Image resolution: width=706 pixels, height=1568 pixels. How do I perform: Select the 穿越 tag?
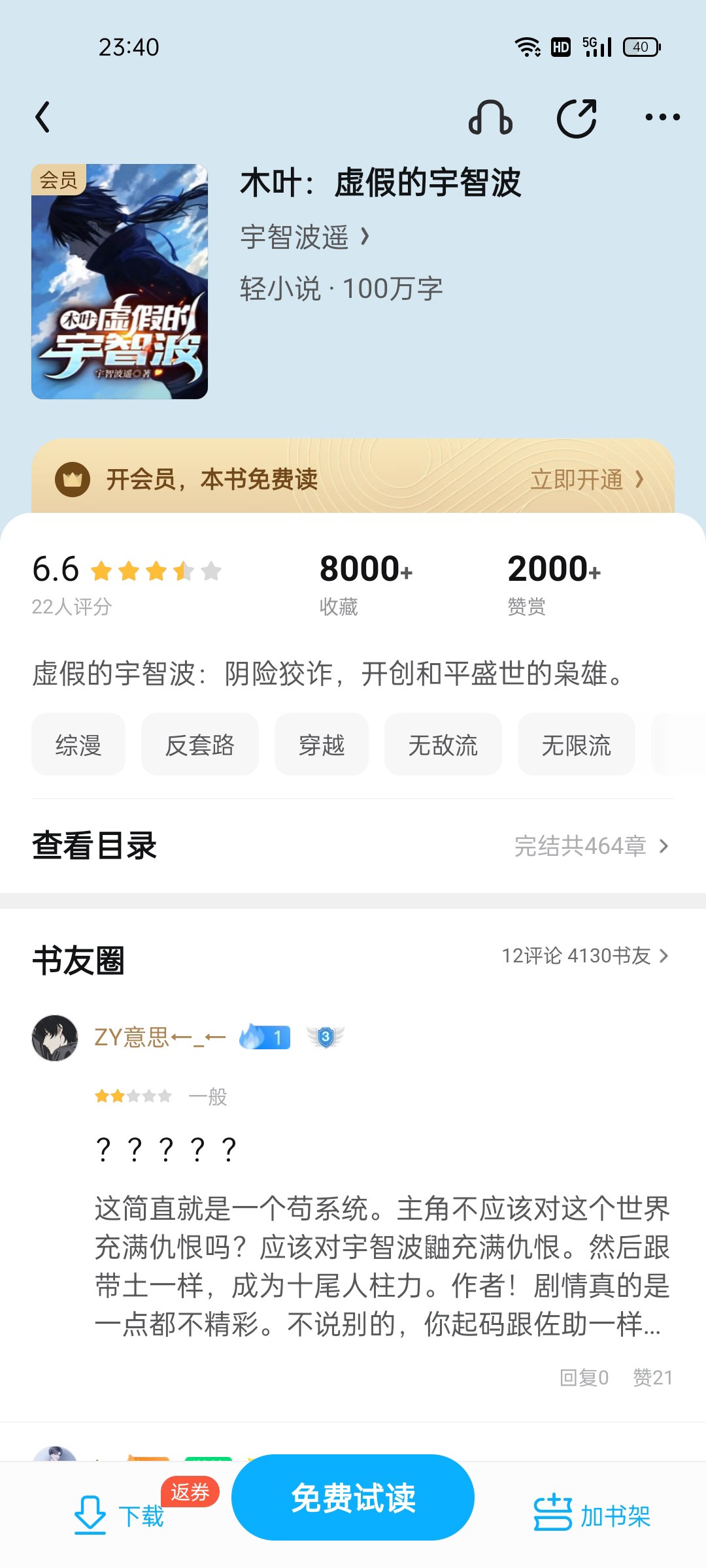(x=321, y=745)
